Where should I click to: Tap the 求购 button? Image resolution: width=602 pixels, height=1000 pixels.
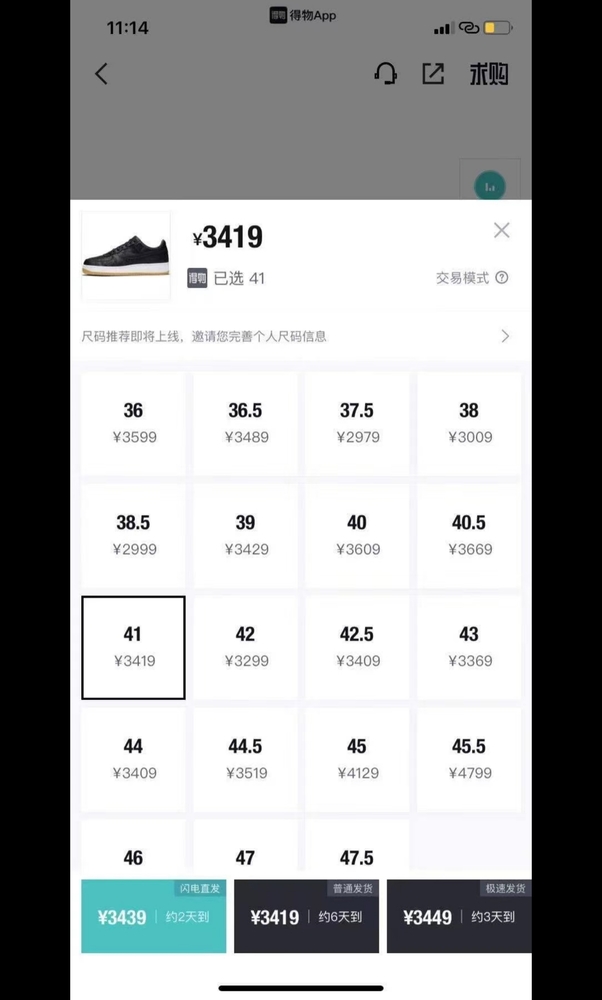489,75
